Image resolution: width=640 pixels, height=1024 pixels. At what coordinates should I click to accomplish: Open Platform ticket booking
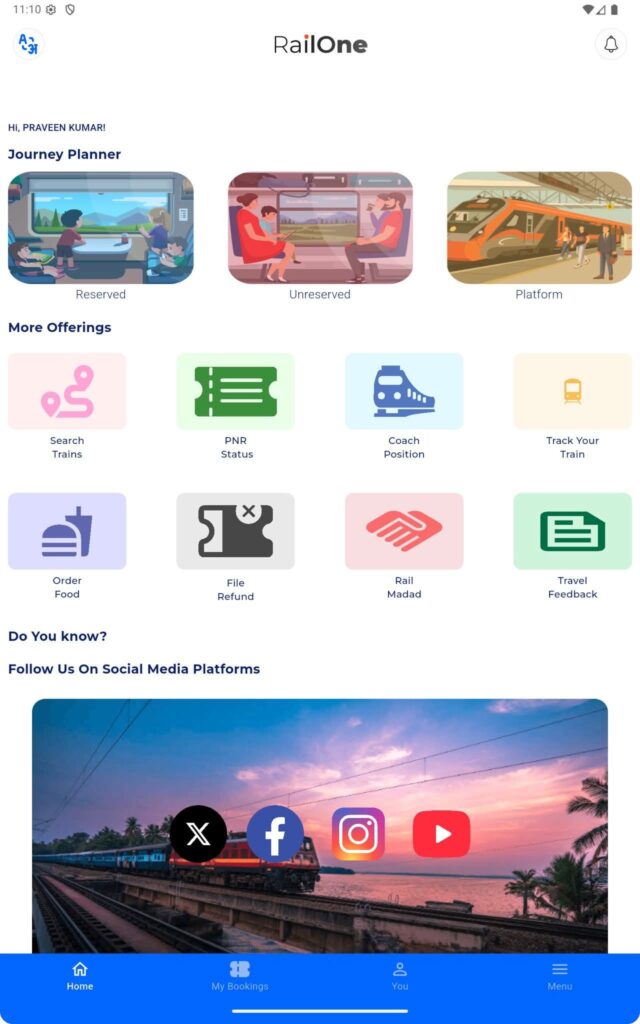point(539,228)
